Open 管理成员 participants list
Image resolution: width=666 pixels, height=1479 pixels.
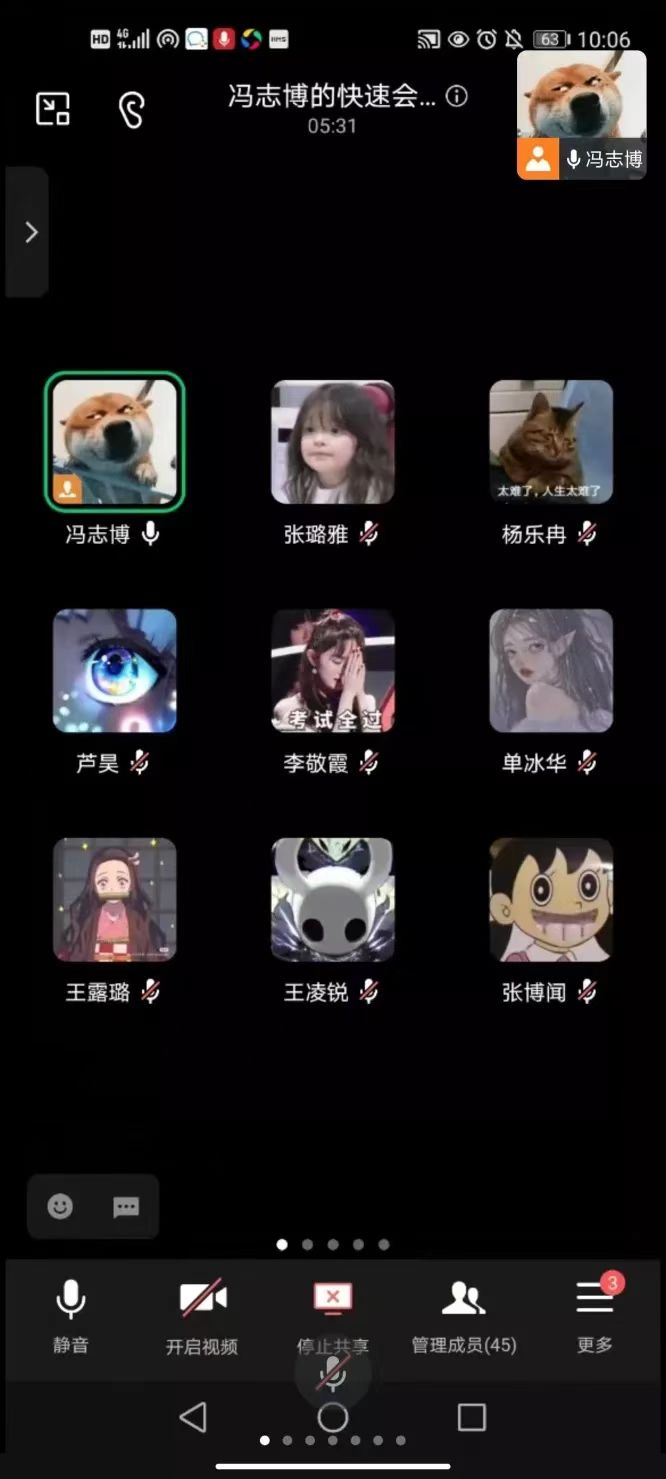click(464, 1315)
